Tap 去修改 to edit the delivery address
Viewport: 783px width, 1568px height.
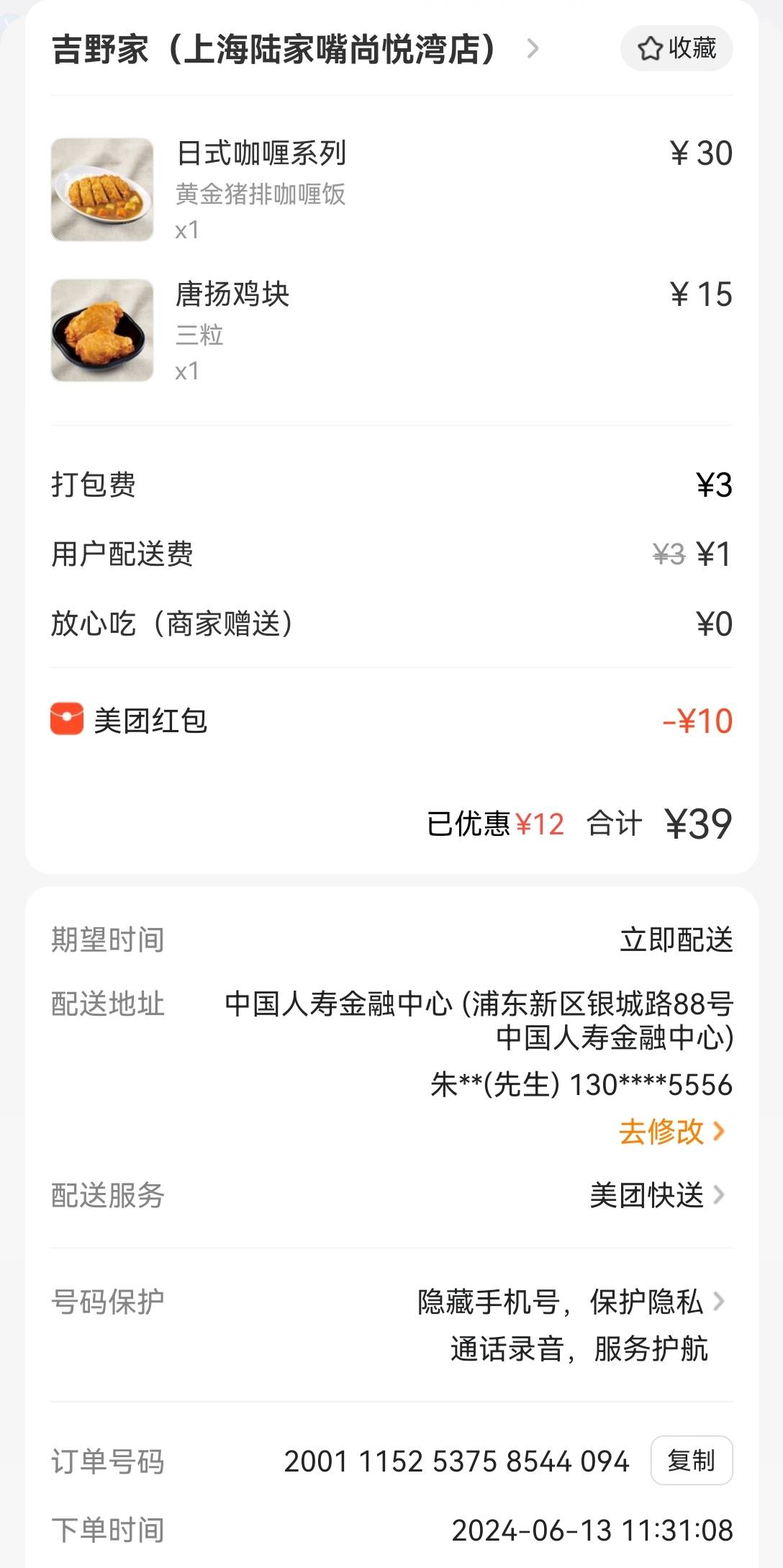click(672, 1131)
